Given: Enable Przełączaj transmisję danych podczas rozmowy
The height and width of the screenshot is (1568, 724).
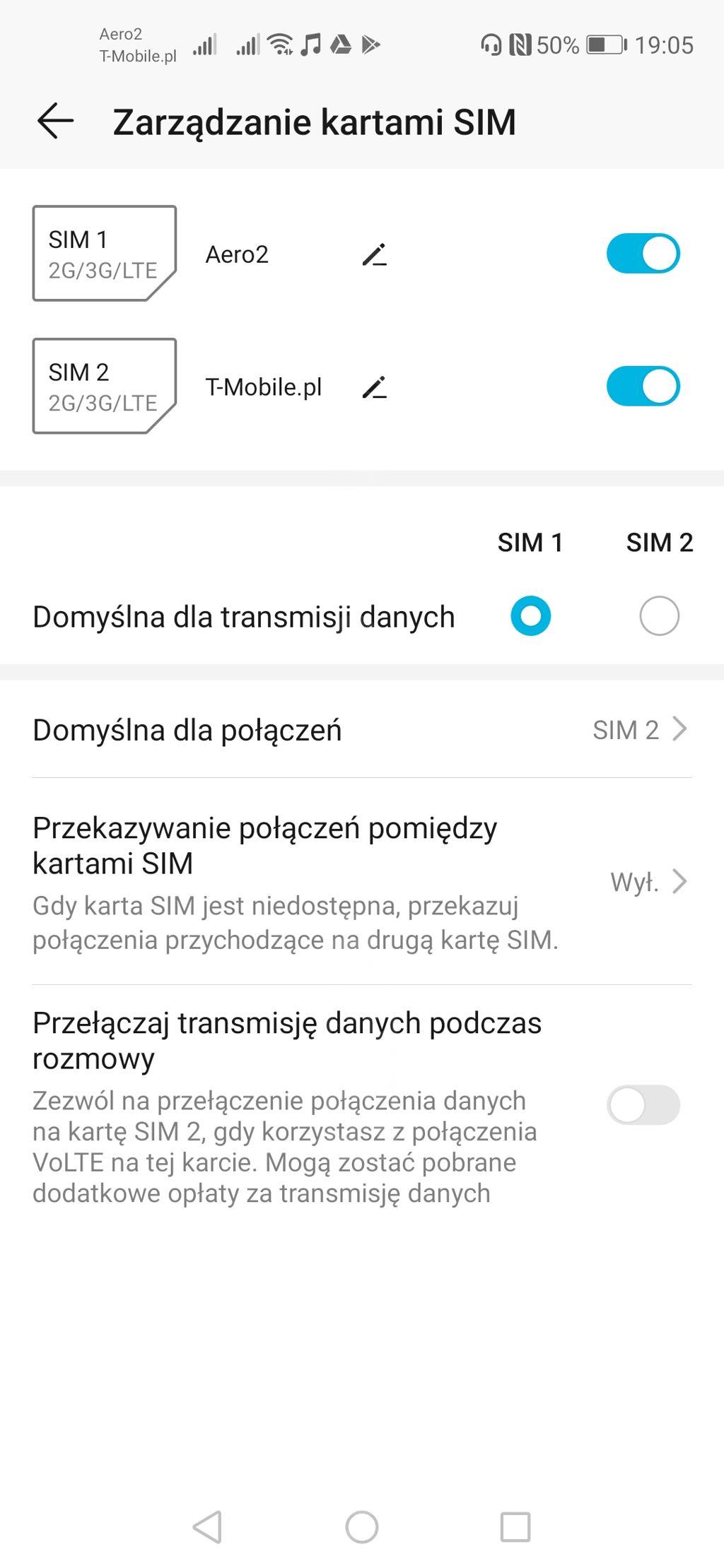Looking at the screenshot, I should 643,1104.
